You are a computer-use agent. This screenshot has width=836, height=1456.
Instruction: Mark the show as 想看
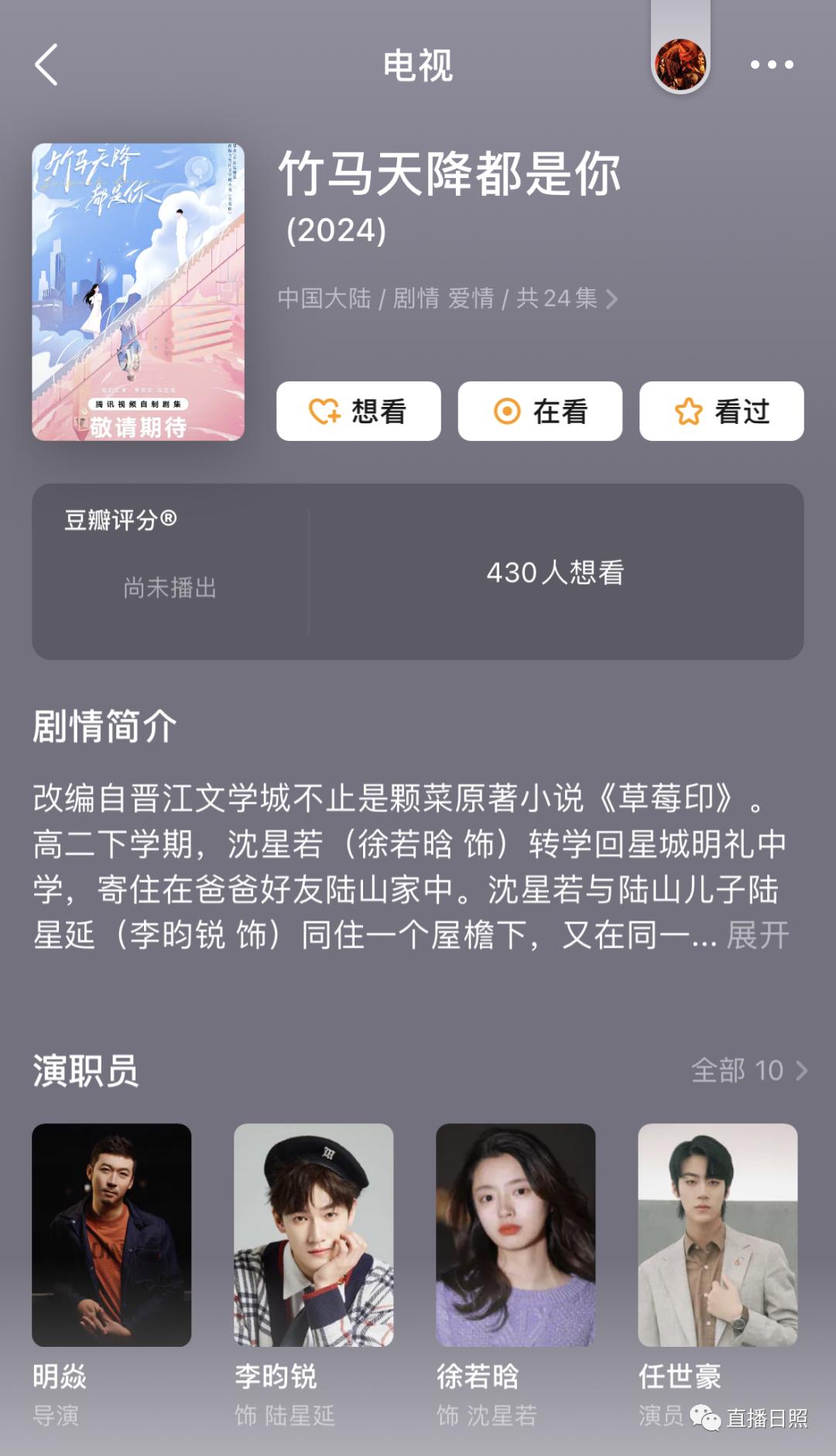(x=358, y=411)
